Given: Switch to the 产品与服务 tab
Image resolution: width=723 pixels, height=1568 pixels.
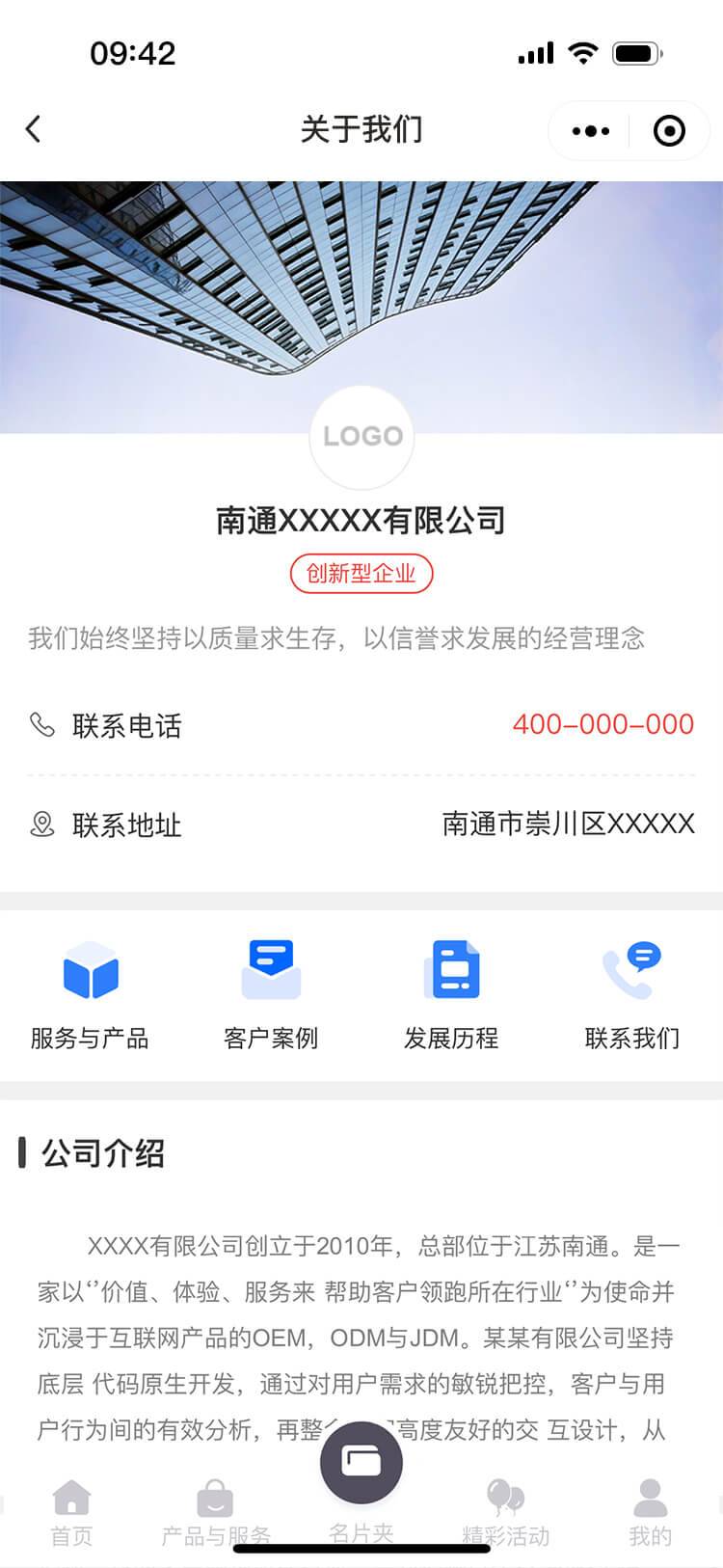Looking at the screenshot, I should point(216,1511).
